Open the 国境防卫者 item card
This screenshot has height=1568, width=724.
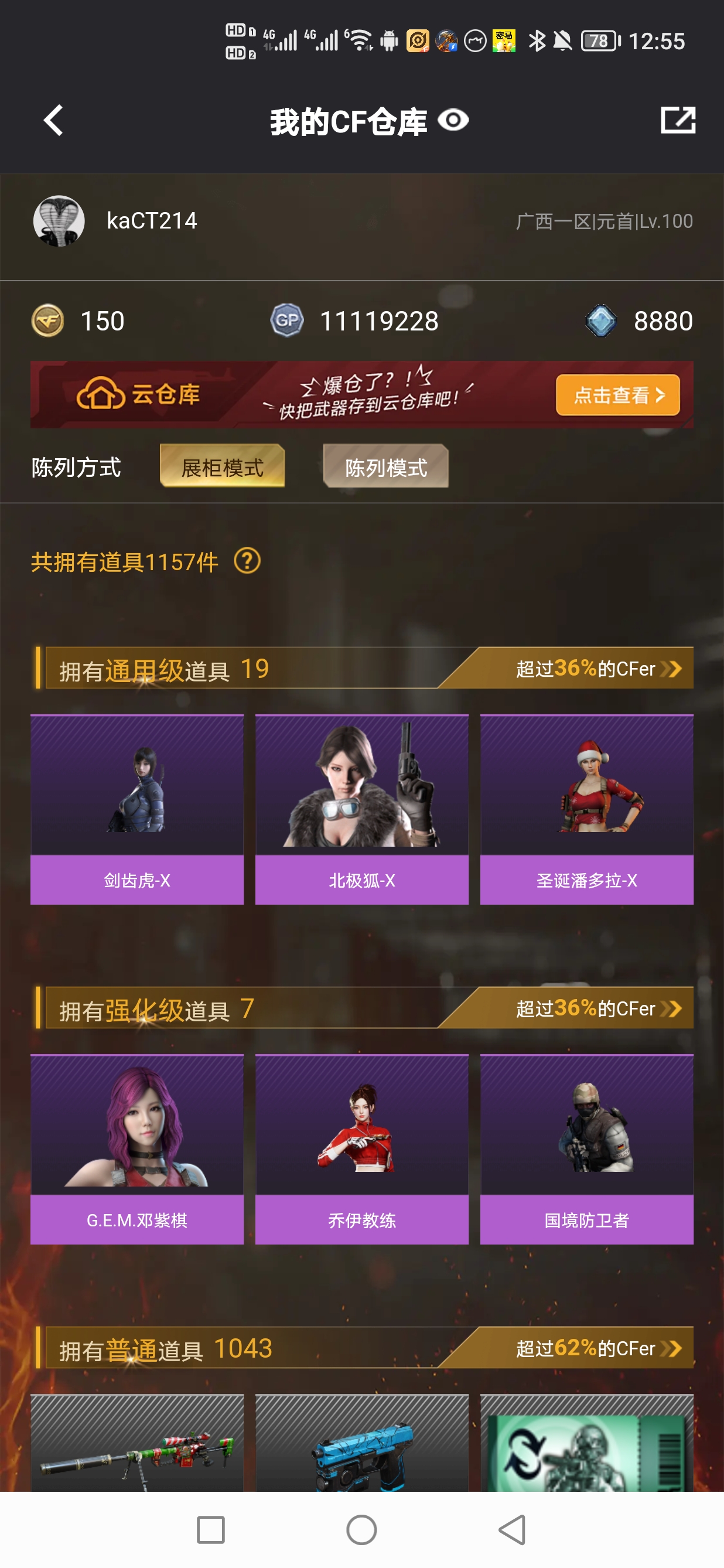point(586,1148)
